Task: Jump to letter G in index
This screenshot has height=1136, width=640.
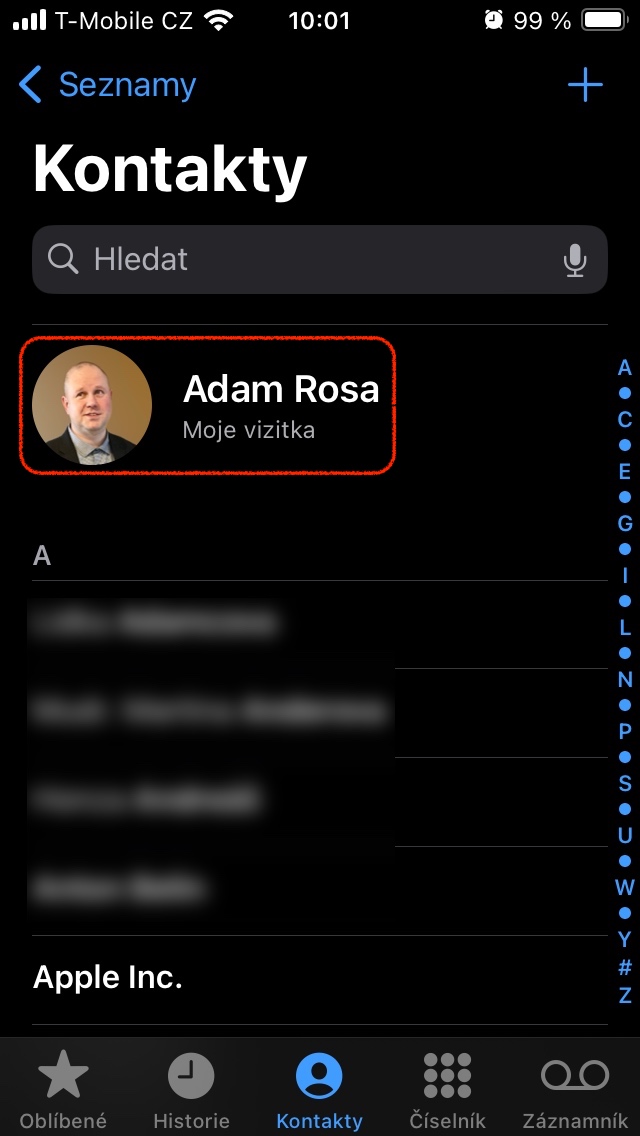Action: click(625, 523)
